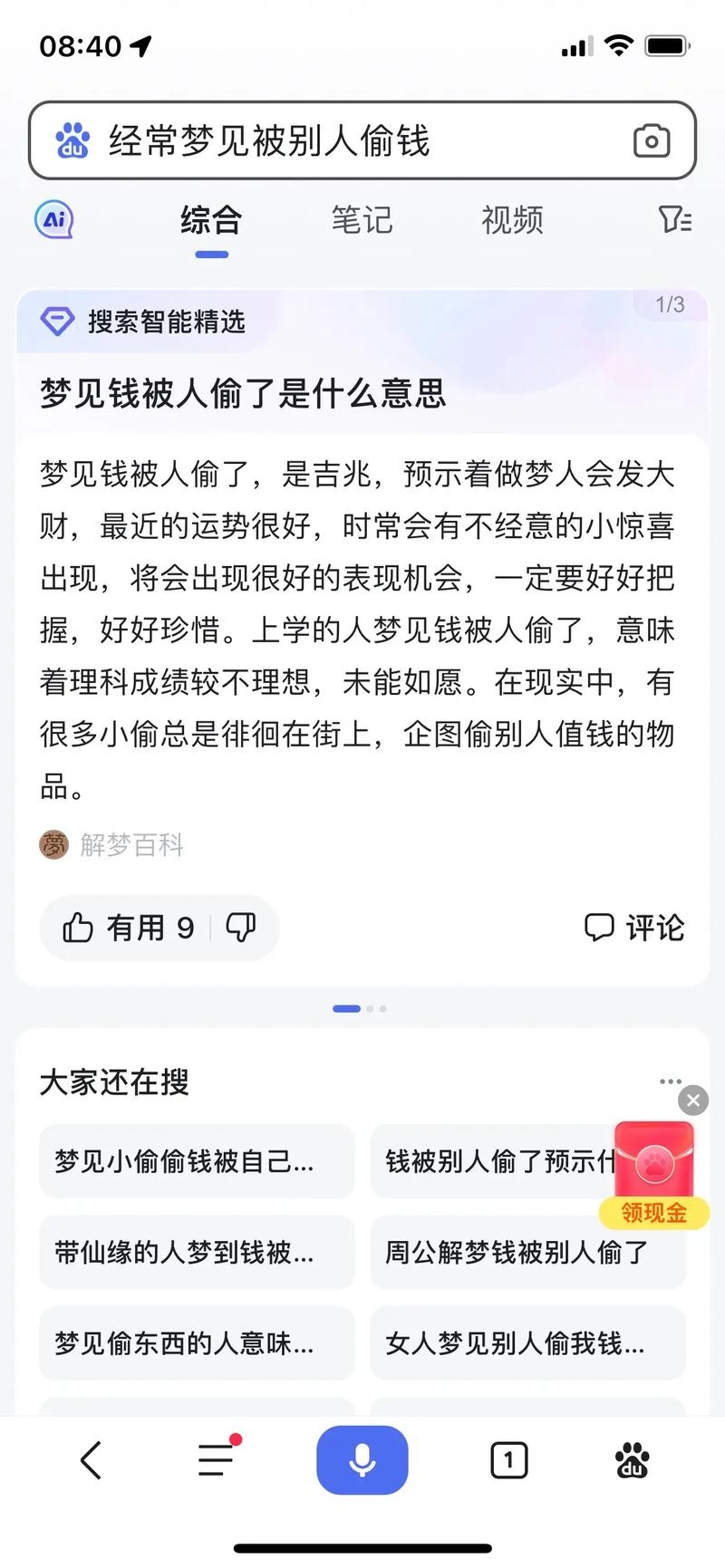Tap the 解梦百科 source avatar
725x1568 pixels.
(x=54, y=844)
